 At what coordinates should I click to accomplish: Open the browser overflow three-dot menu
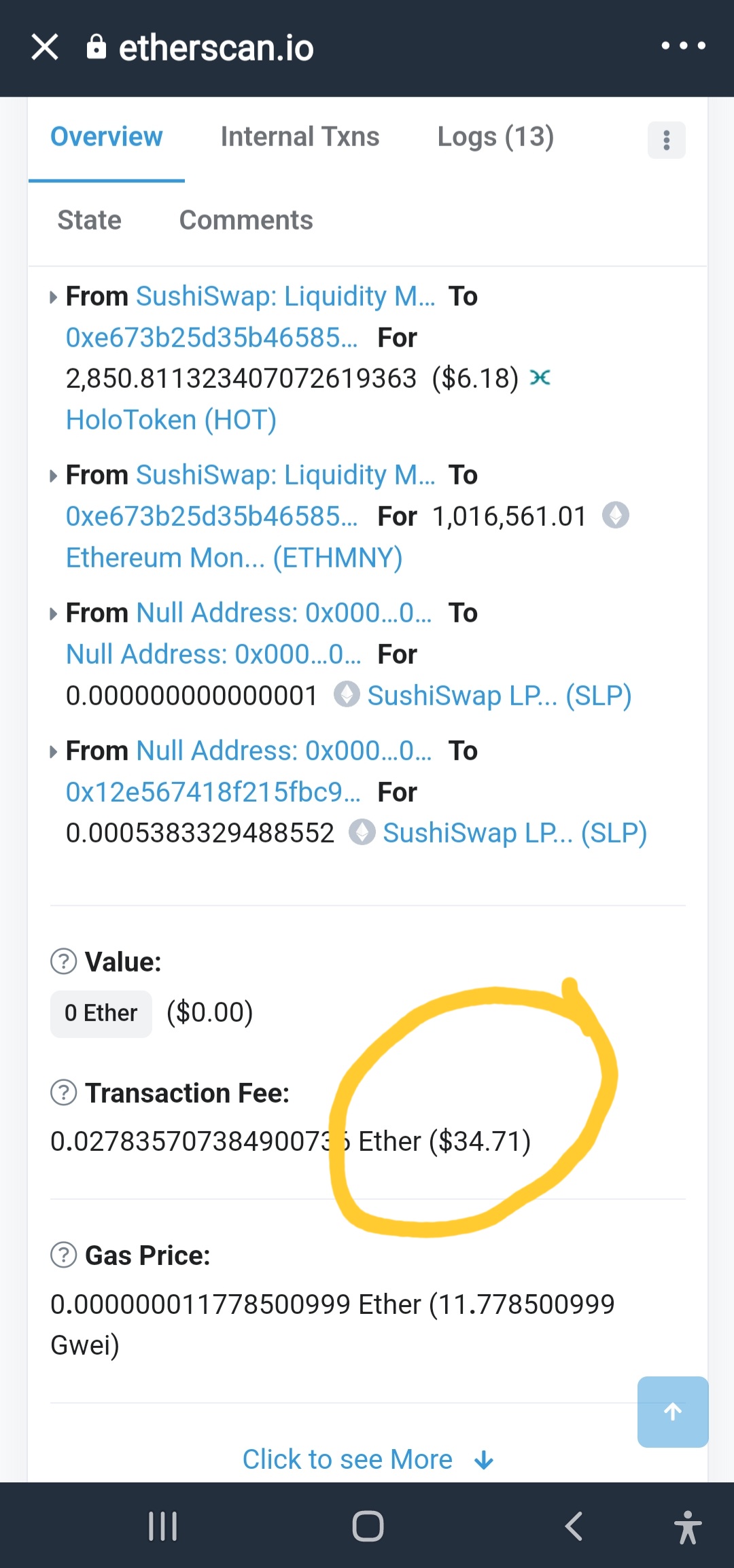tap(684, 46)
